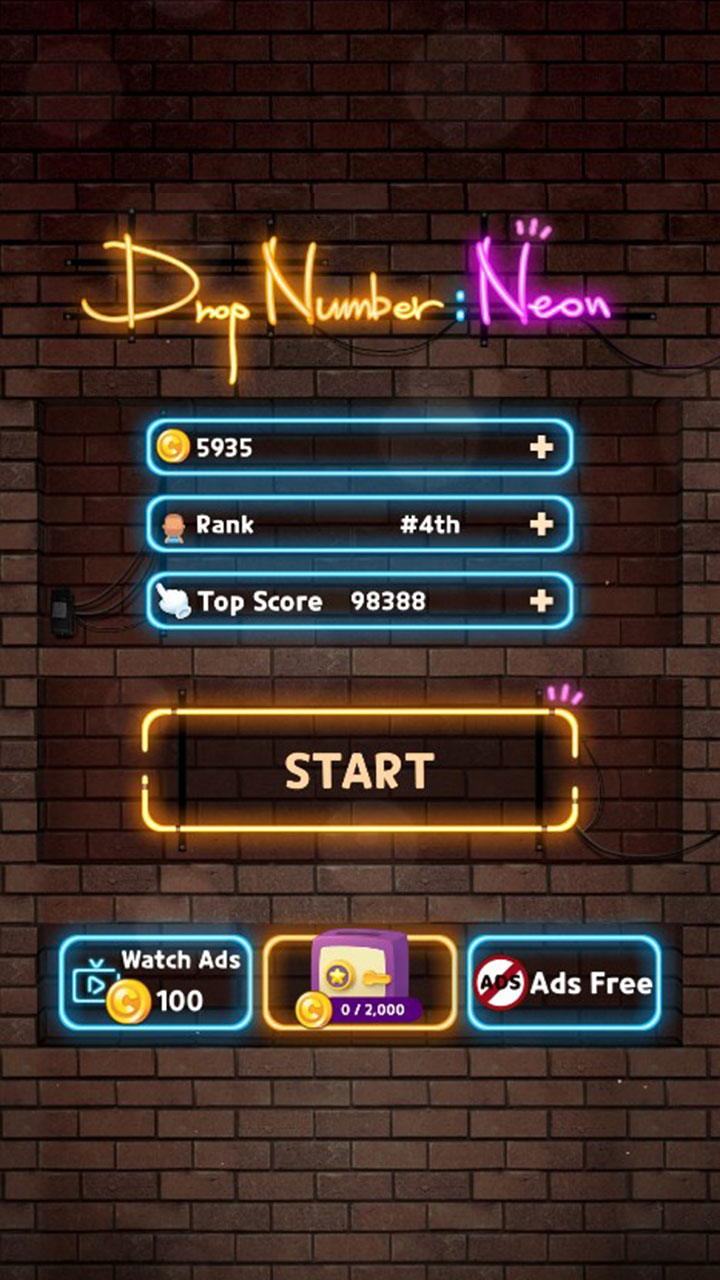The image size is (720, 1280).
Task: Expand Top Score with its plus icon
Action: [541, 600]
